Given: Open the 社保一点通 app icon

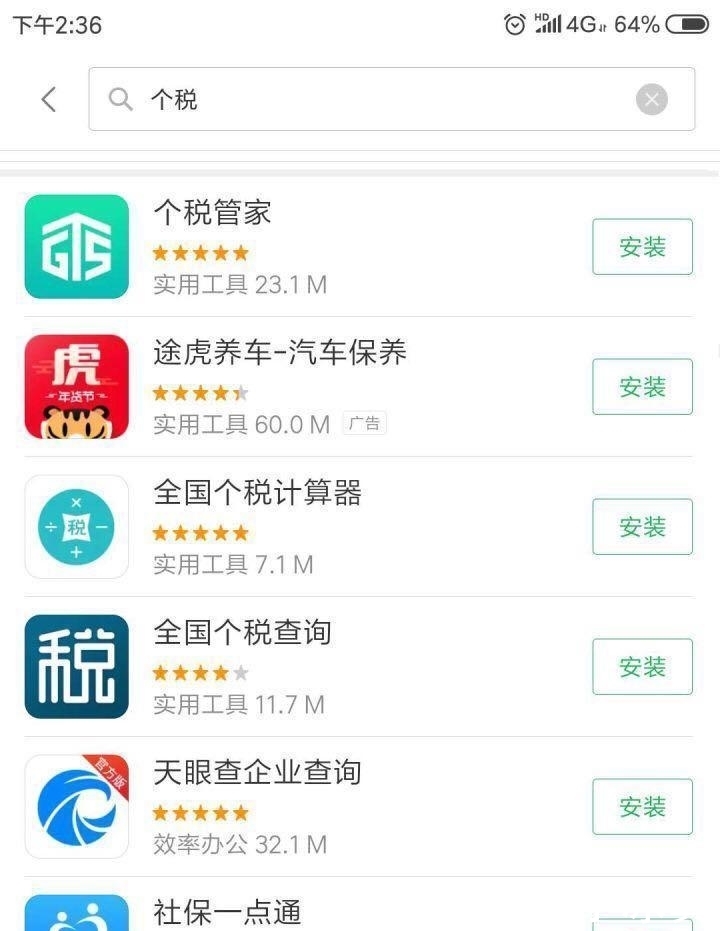Looking at the screenshot, I should 75,913.
